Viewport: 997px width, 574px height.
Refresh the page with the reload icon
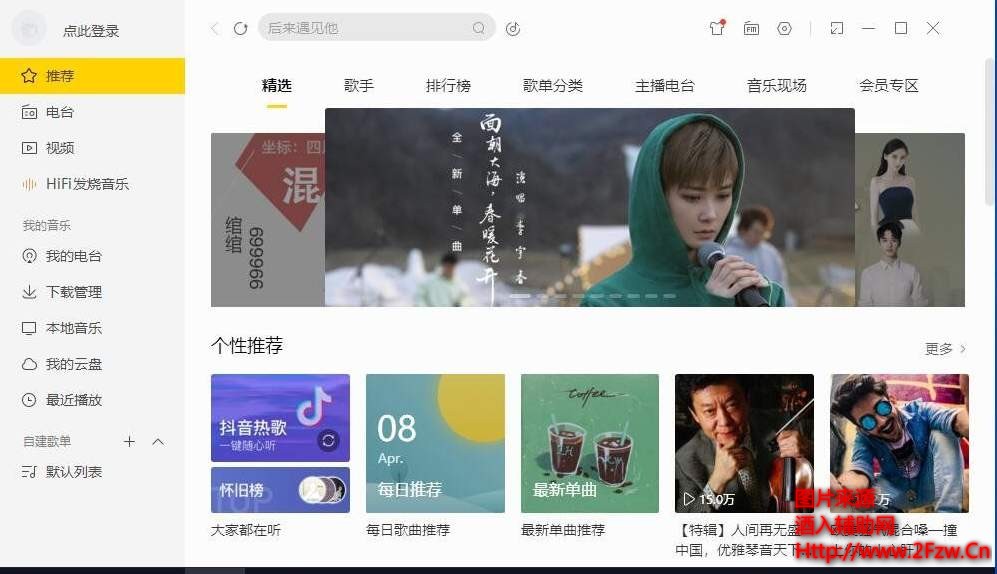[x=240, y=28]
